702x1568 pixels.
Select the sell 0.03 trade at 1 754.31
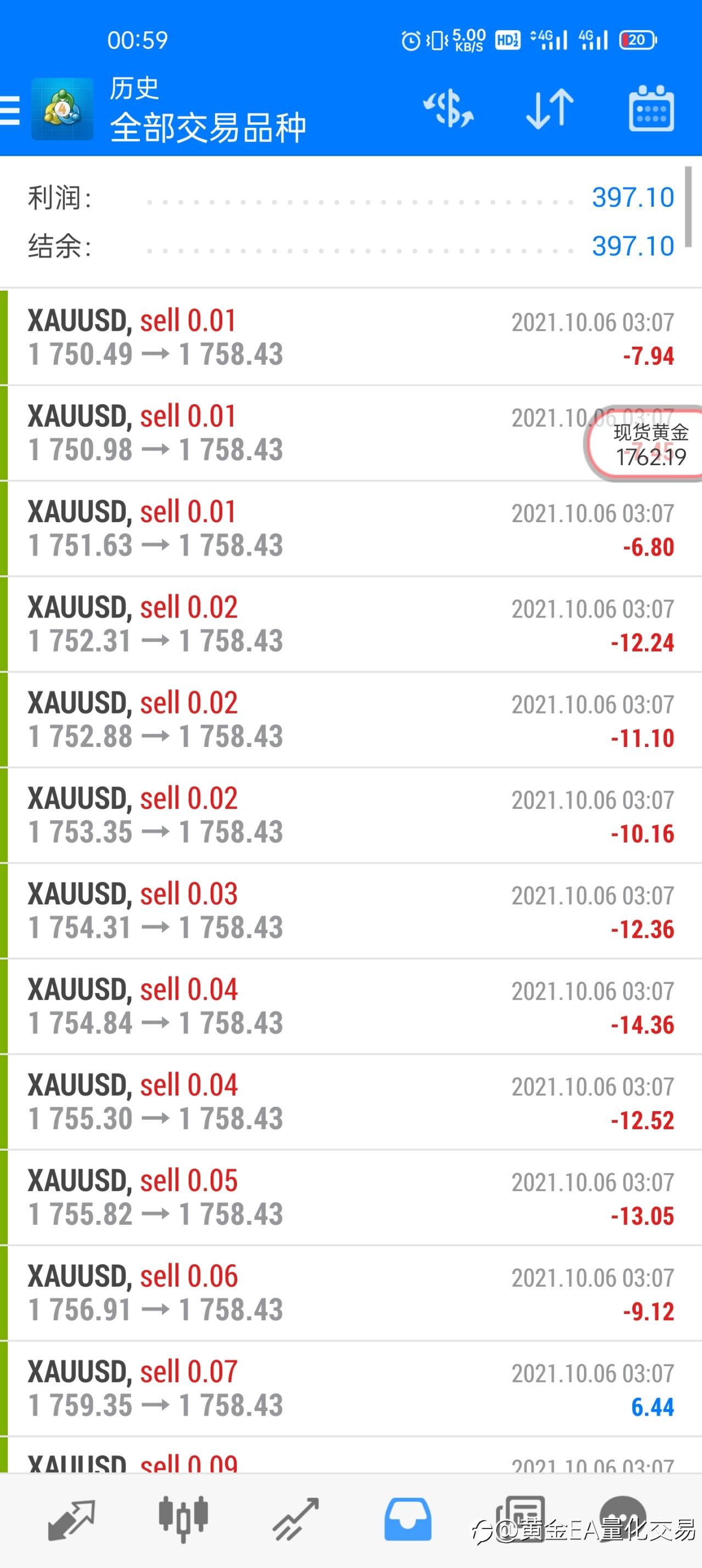[x=350, y=911]
